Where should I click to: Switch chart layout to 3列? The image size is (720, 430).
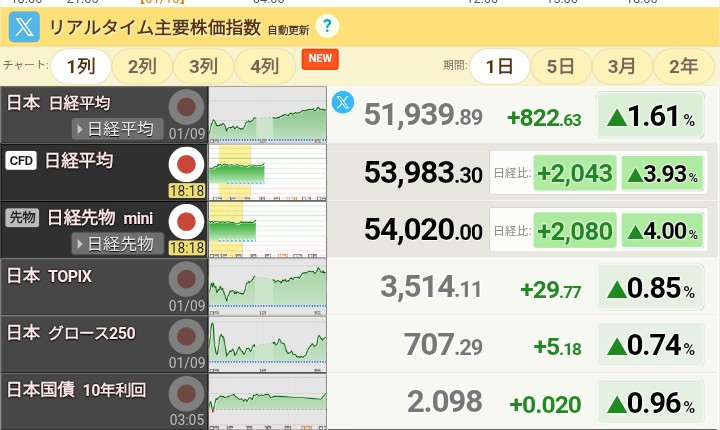[203, 67]
